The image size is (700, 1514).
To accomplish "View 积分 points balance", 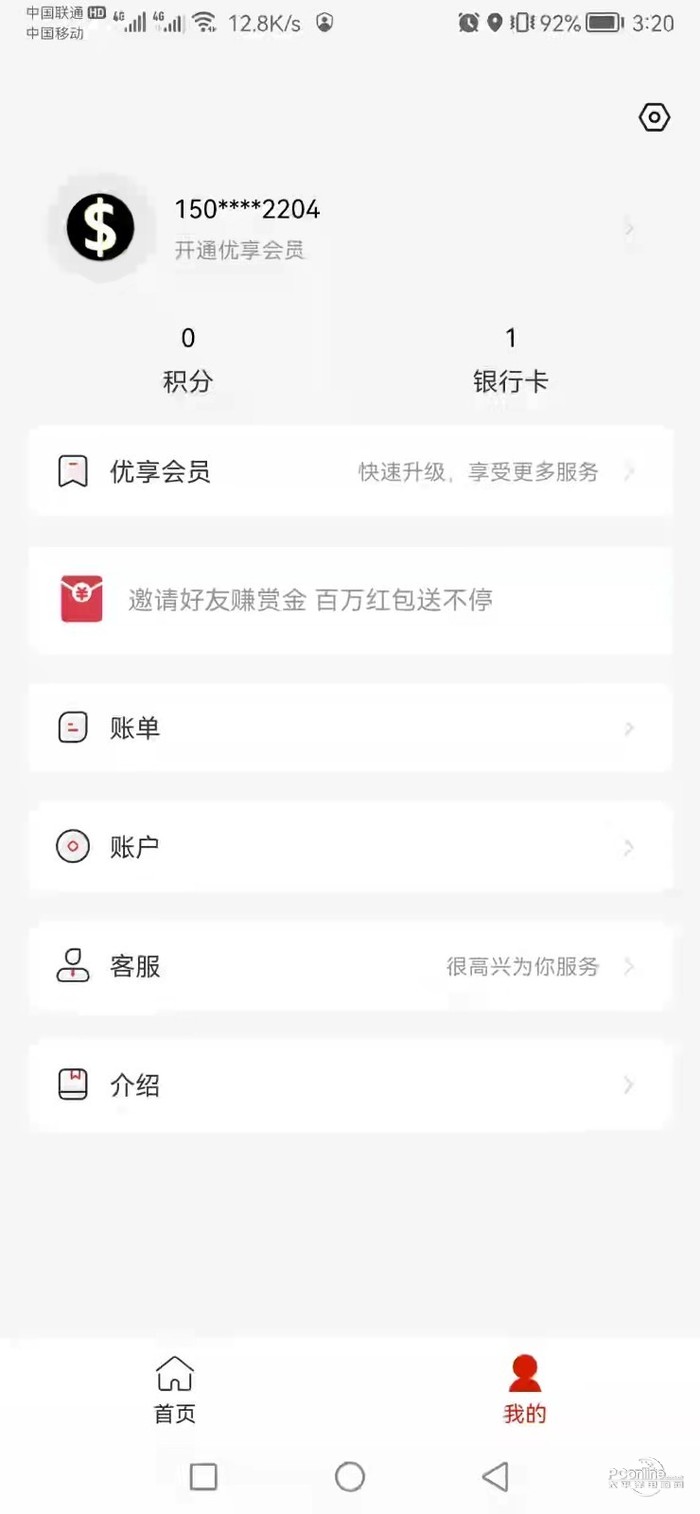I will click(188, 360).
